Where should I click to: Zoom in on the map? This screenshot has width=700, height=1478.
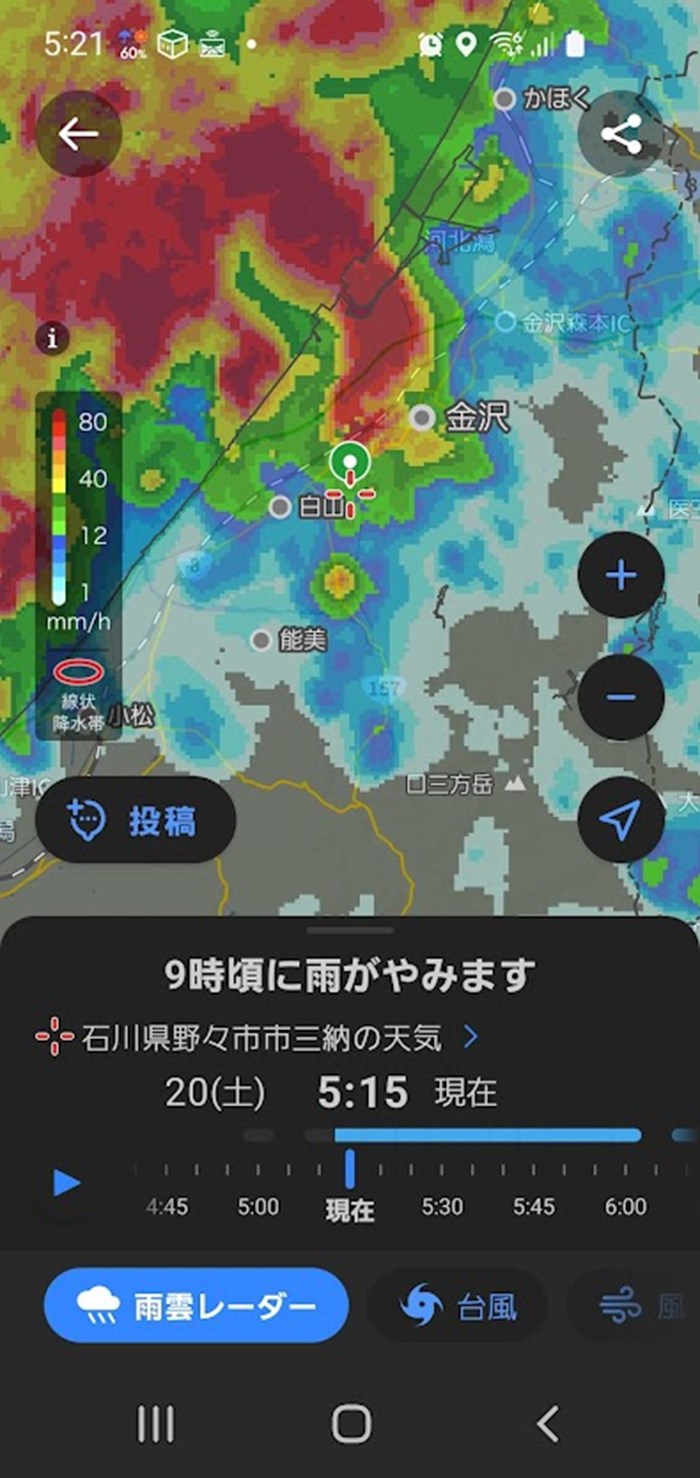pyautogui.click(x=621, y=576)
